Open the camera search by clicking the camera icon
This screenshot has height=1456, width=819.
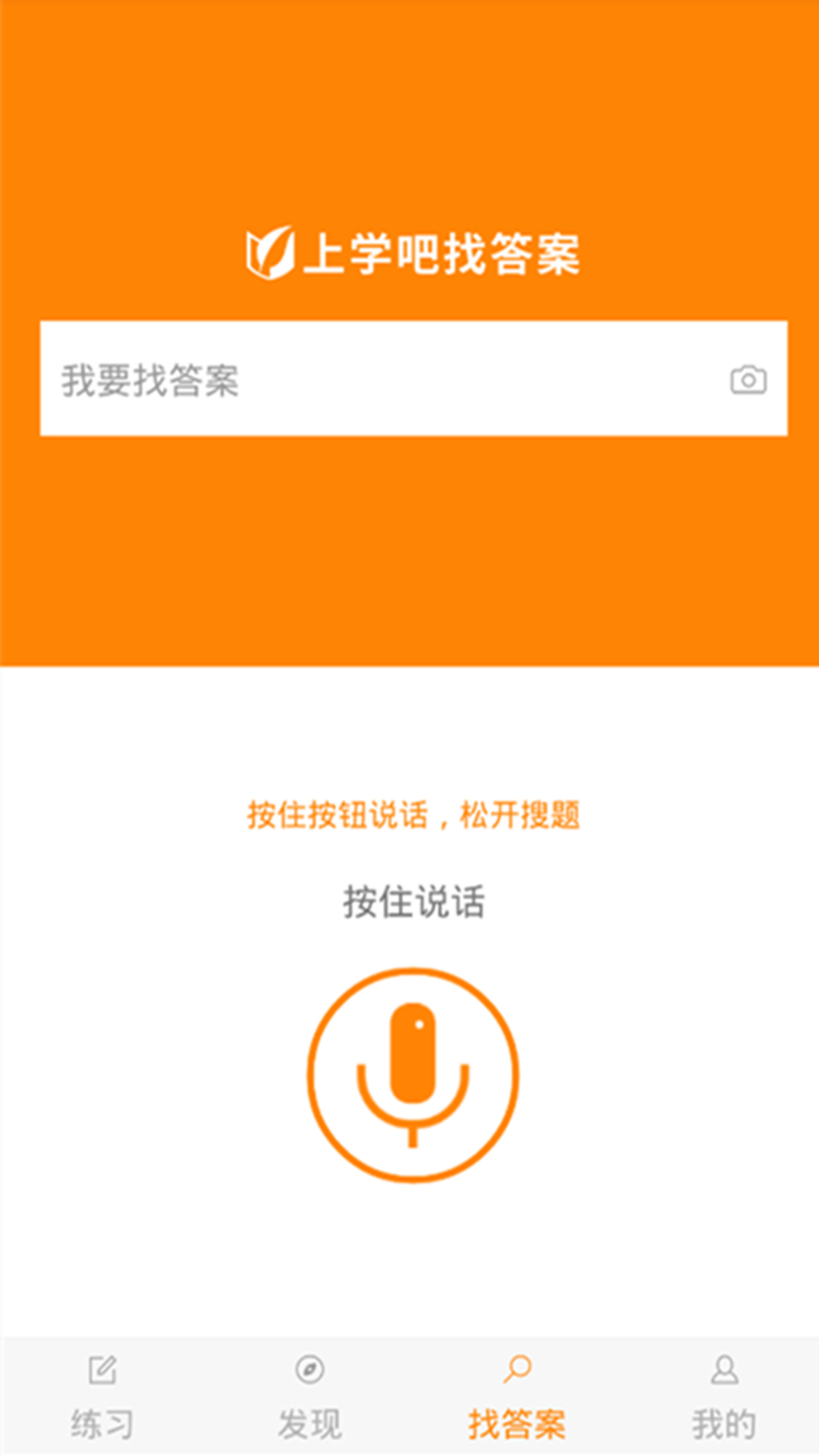(x=747, y=380)
